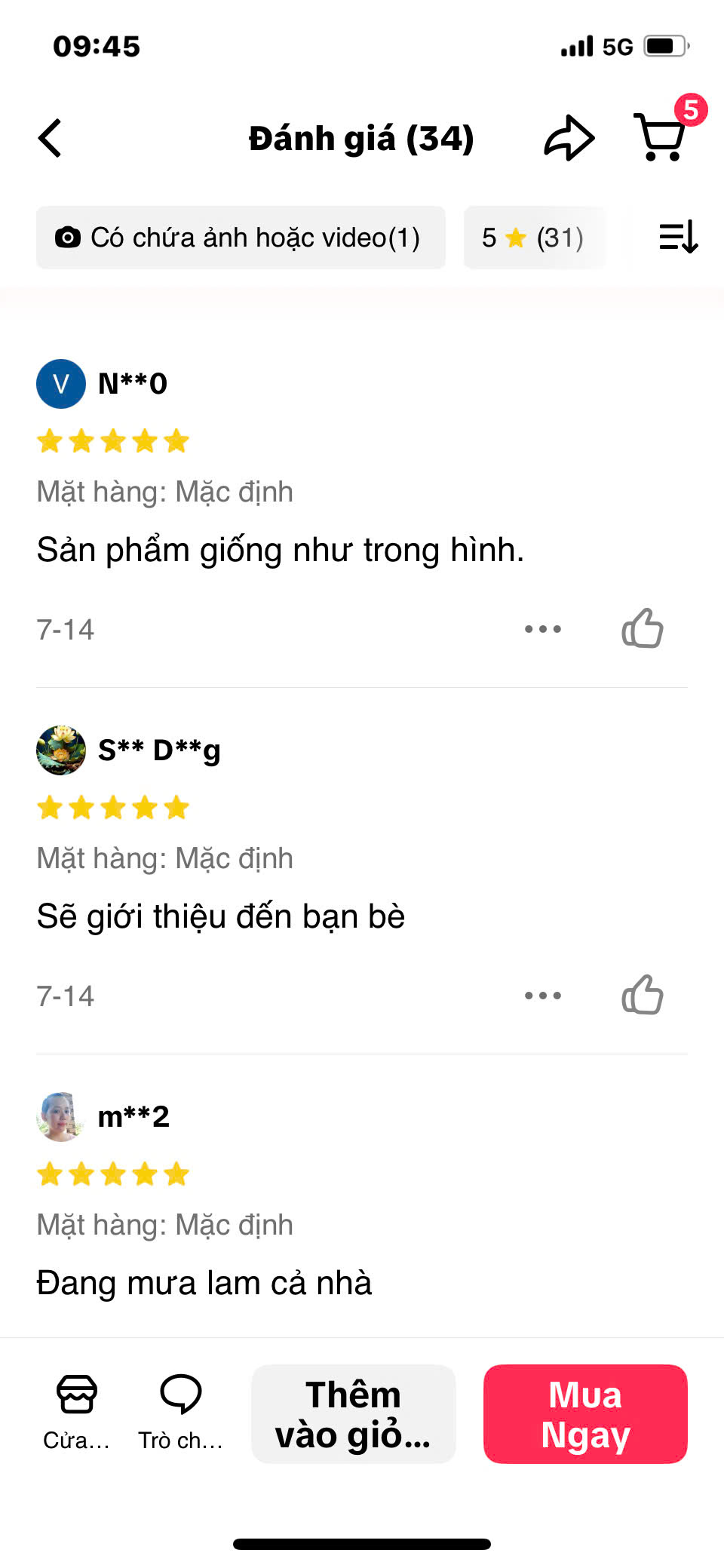
Task: Open more options on S** D**g's review
Action: (543, 995)
